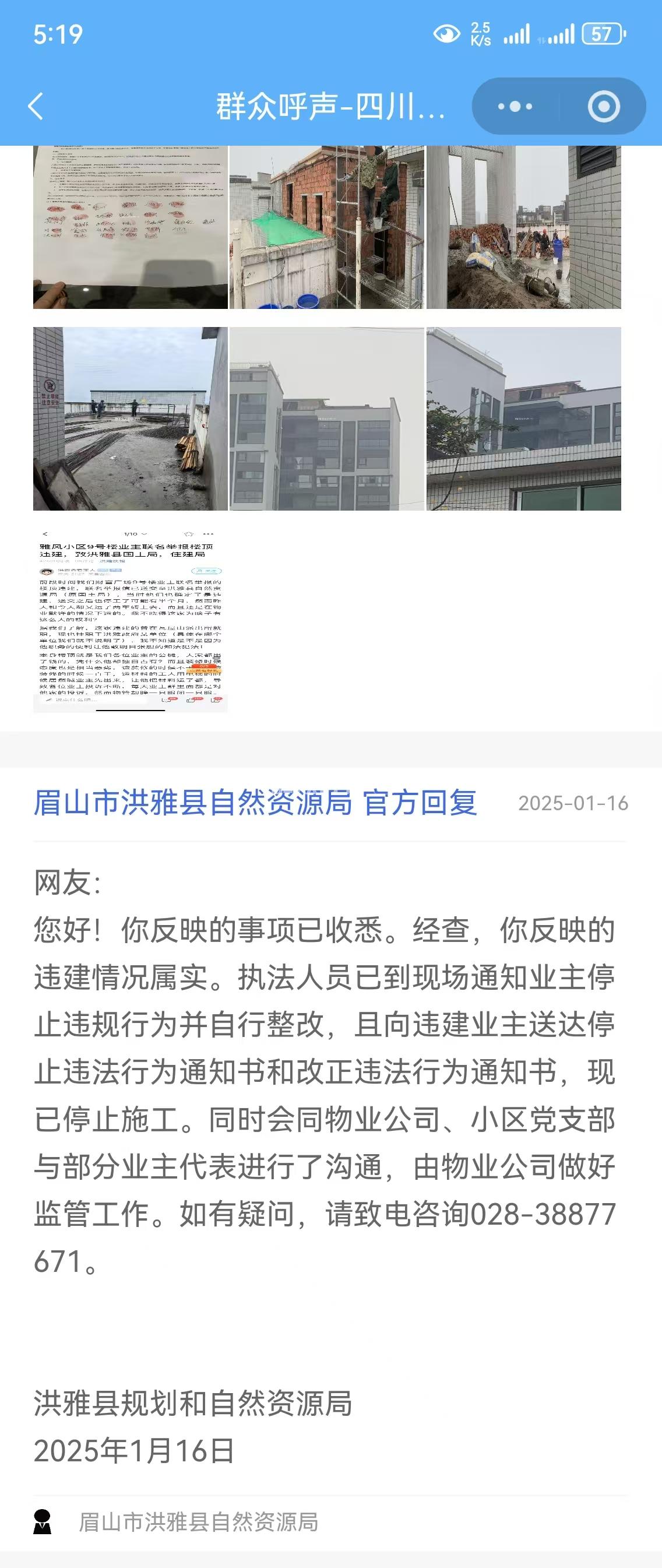Open the mini program three-dot menu
The image size is (662, 1568).
pos(515,107)
